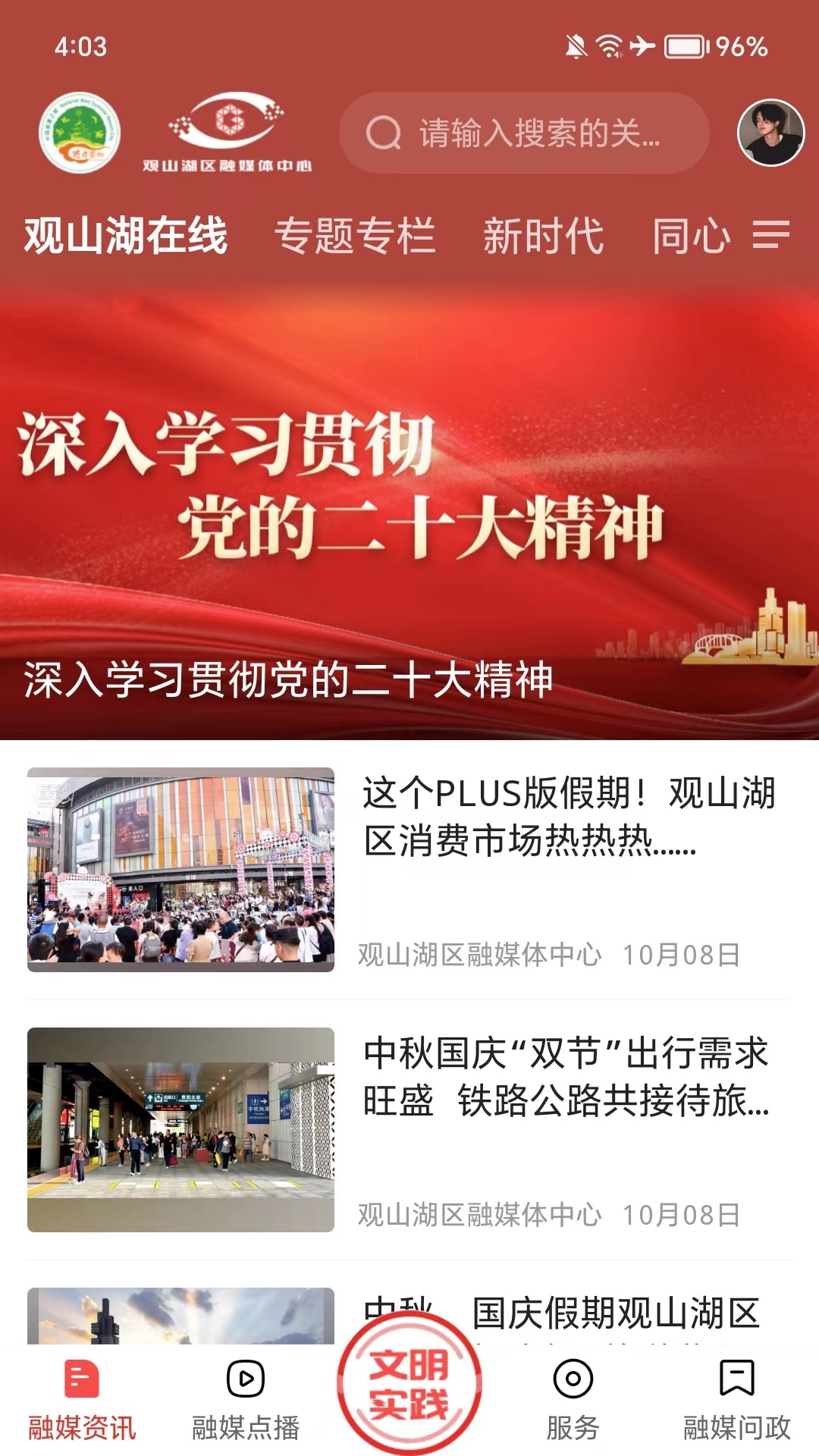Tap the 文明实践 center button
819x1456 pixels.
(x=409, y=1384)
